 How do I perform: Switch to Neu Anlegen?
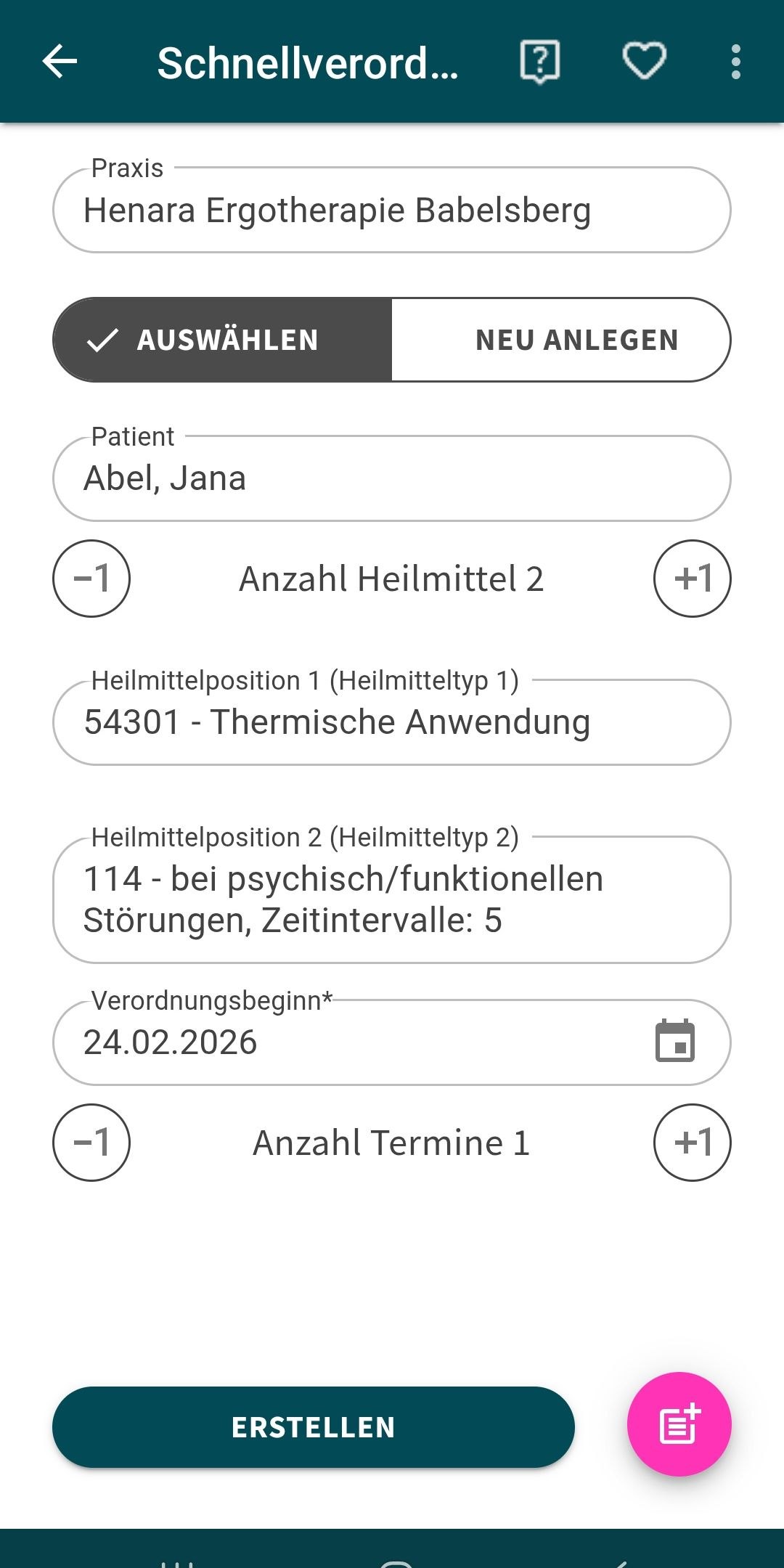(561, 340)
